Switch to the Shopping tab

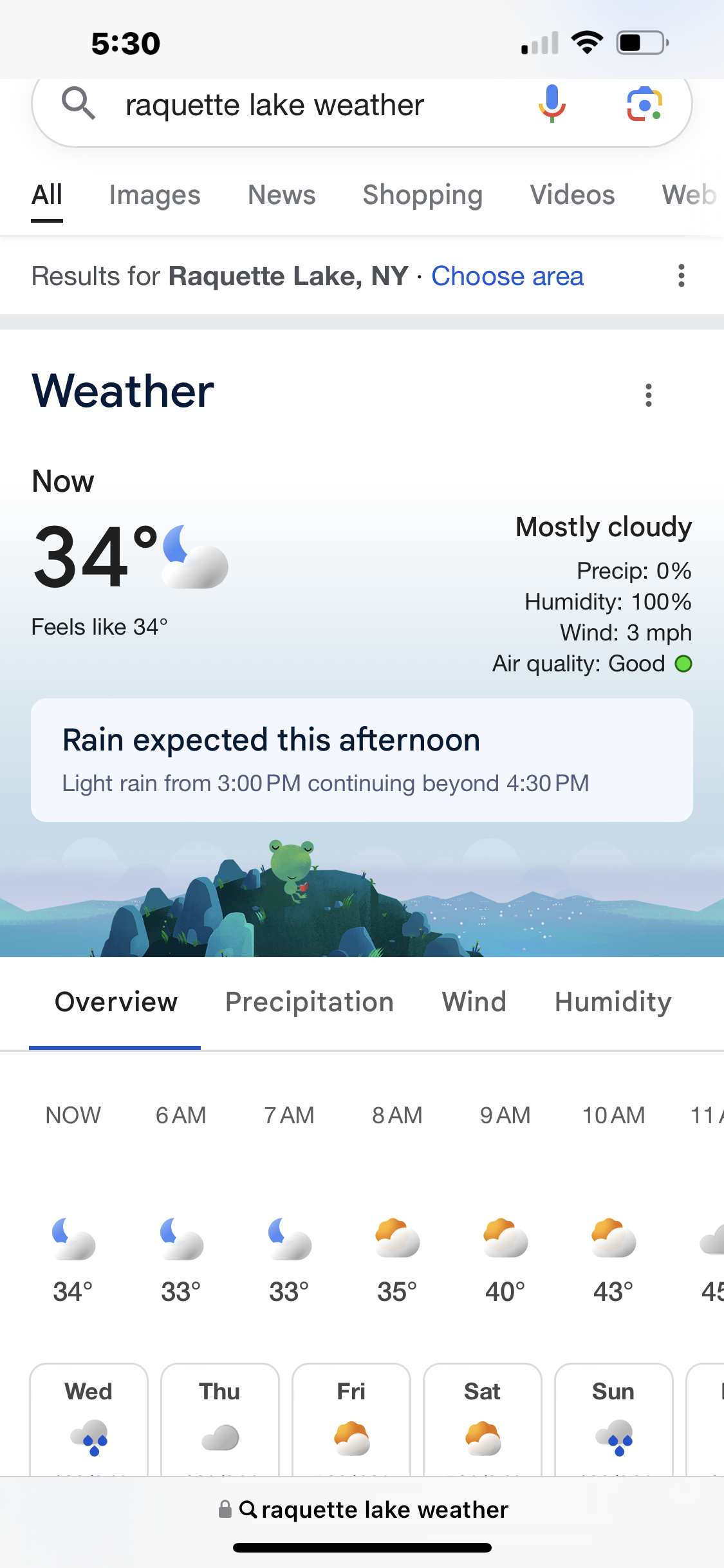tap(423, 195)
